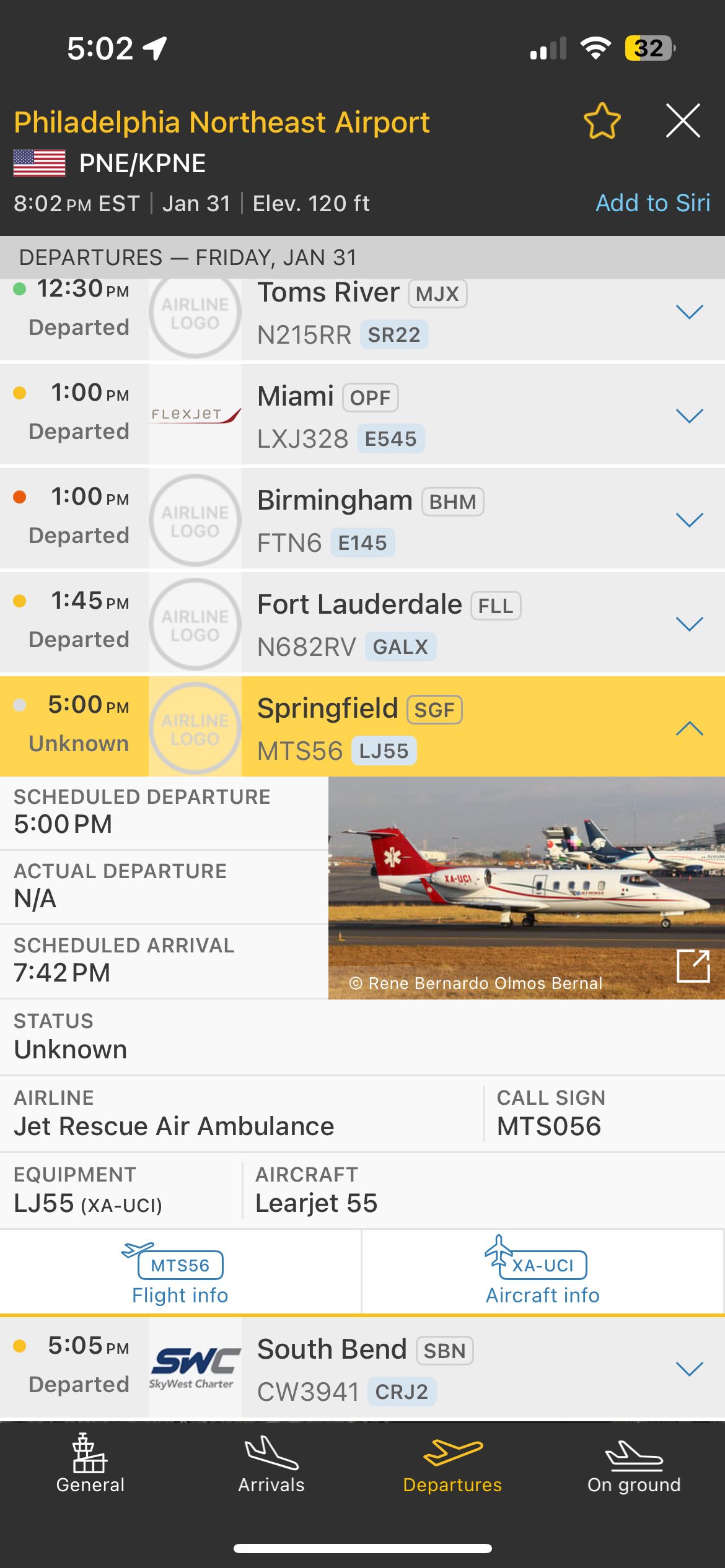This screenshot has width=725, height=1568.
Task: Switch to the Arrivals tab
Action: coord(271,1465)
